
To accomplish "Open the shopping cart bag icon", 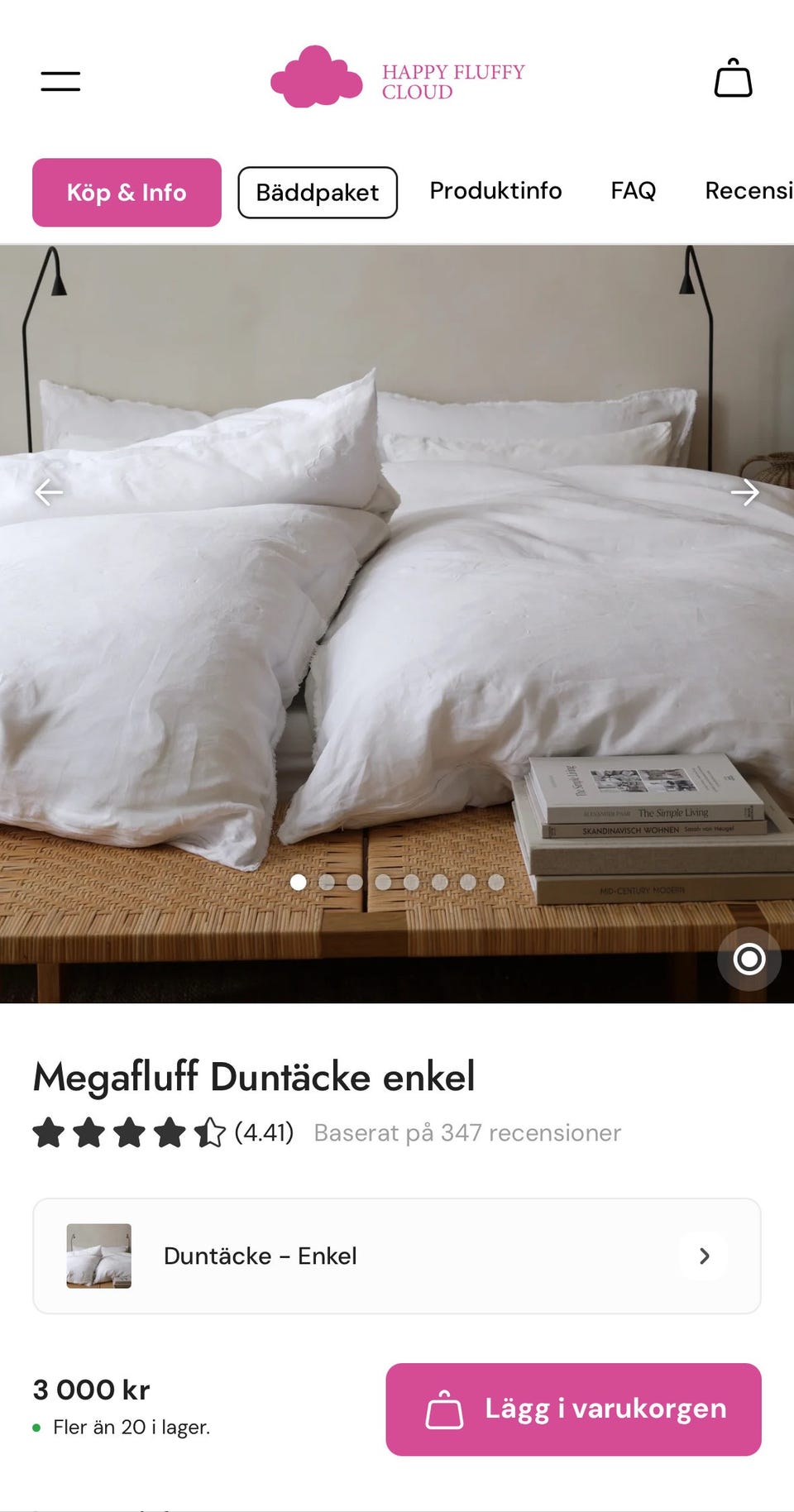I will [734, 79].
